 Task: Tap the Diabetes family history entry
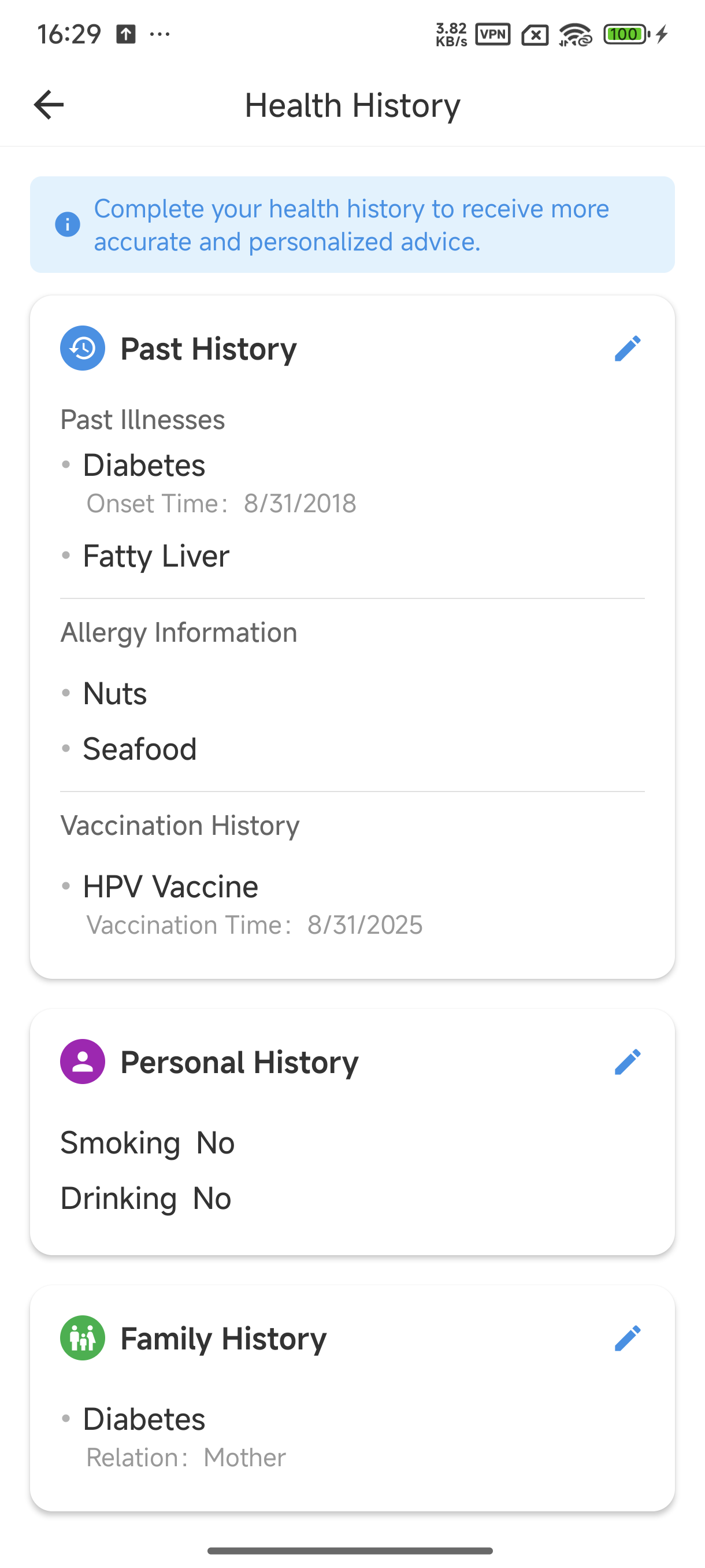pos(144,1419)
